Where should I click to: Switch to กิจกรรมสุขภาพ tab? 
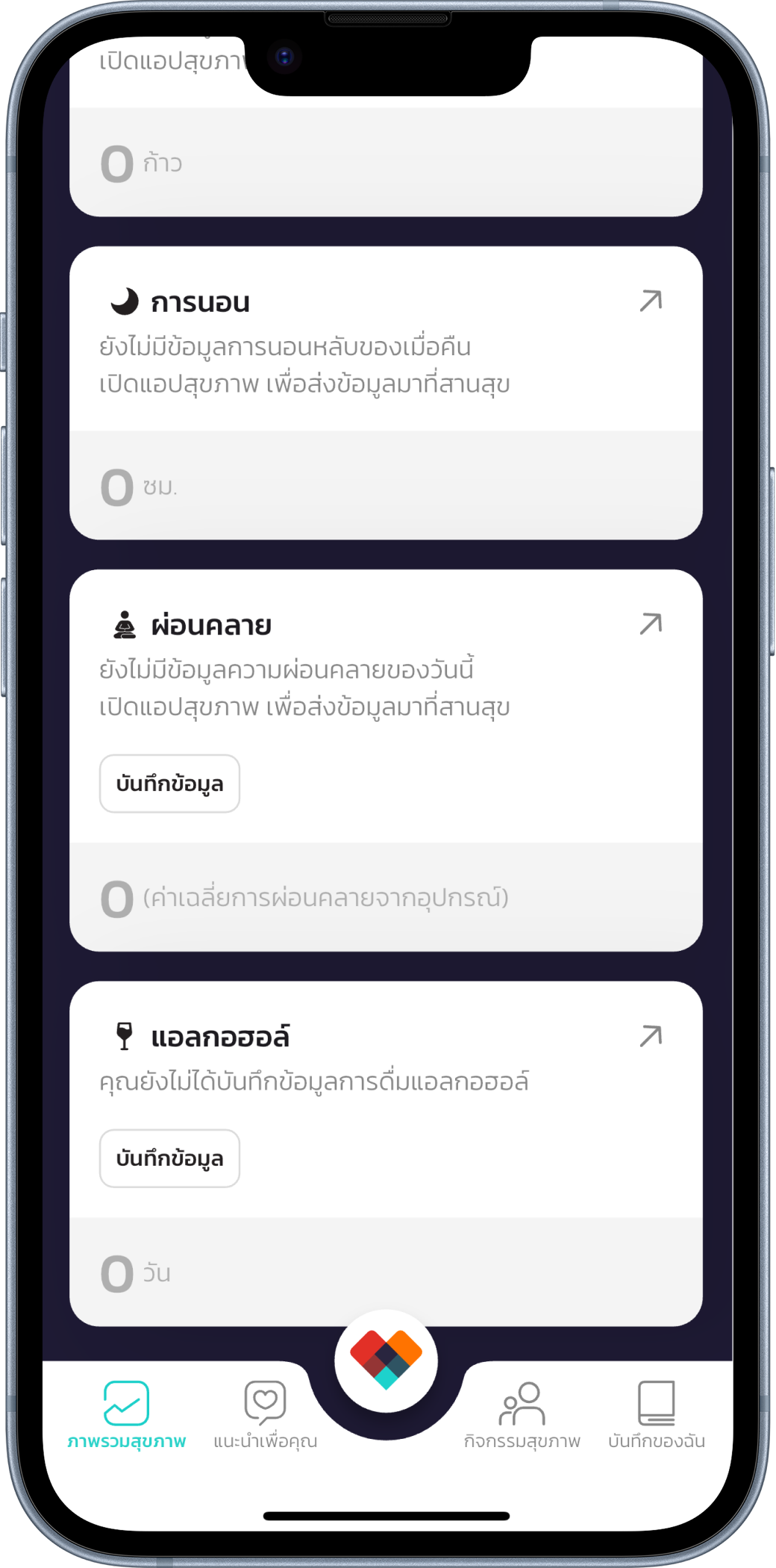(522, 1415)
